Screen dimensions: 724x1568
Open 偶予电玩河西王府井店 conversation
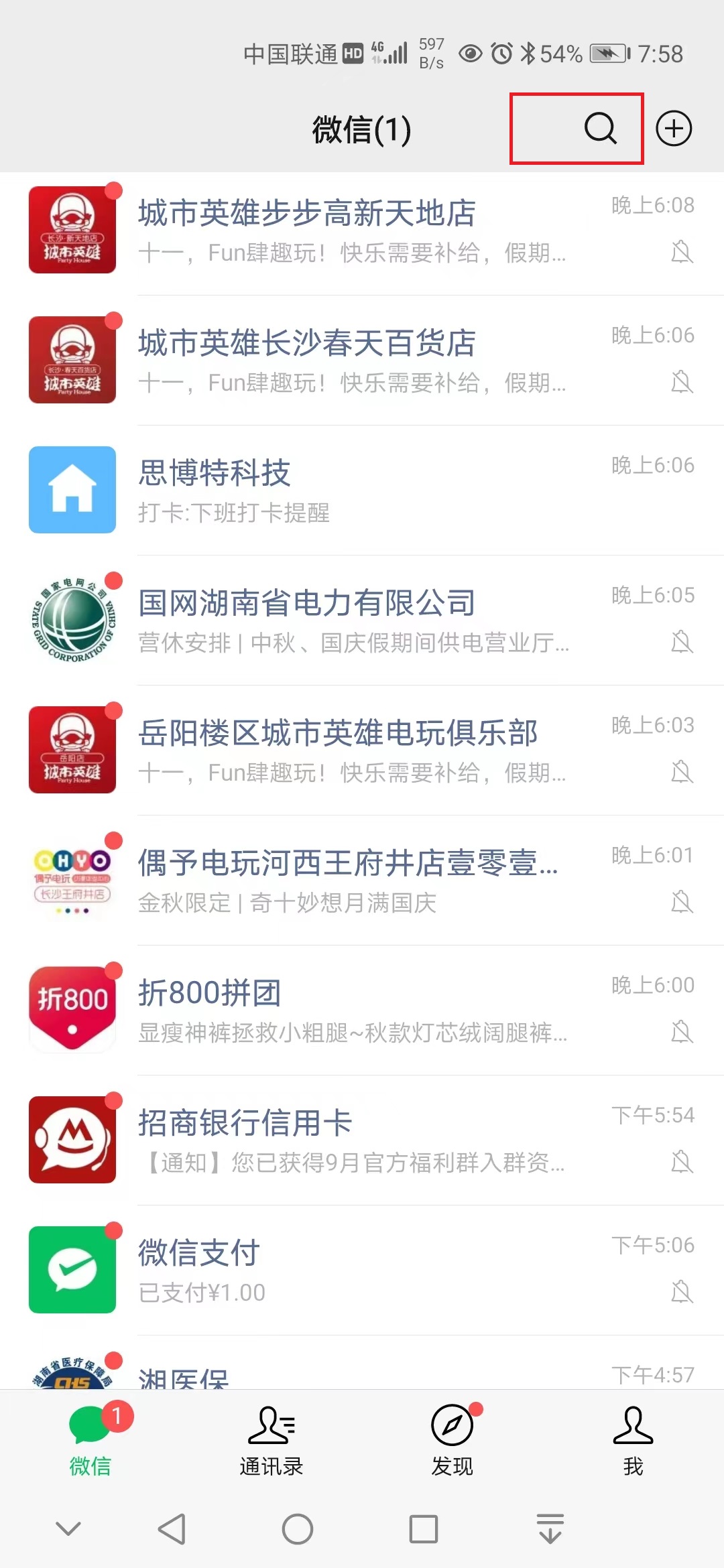pos(362,881)
